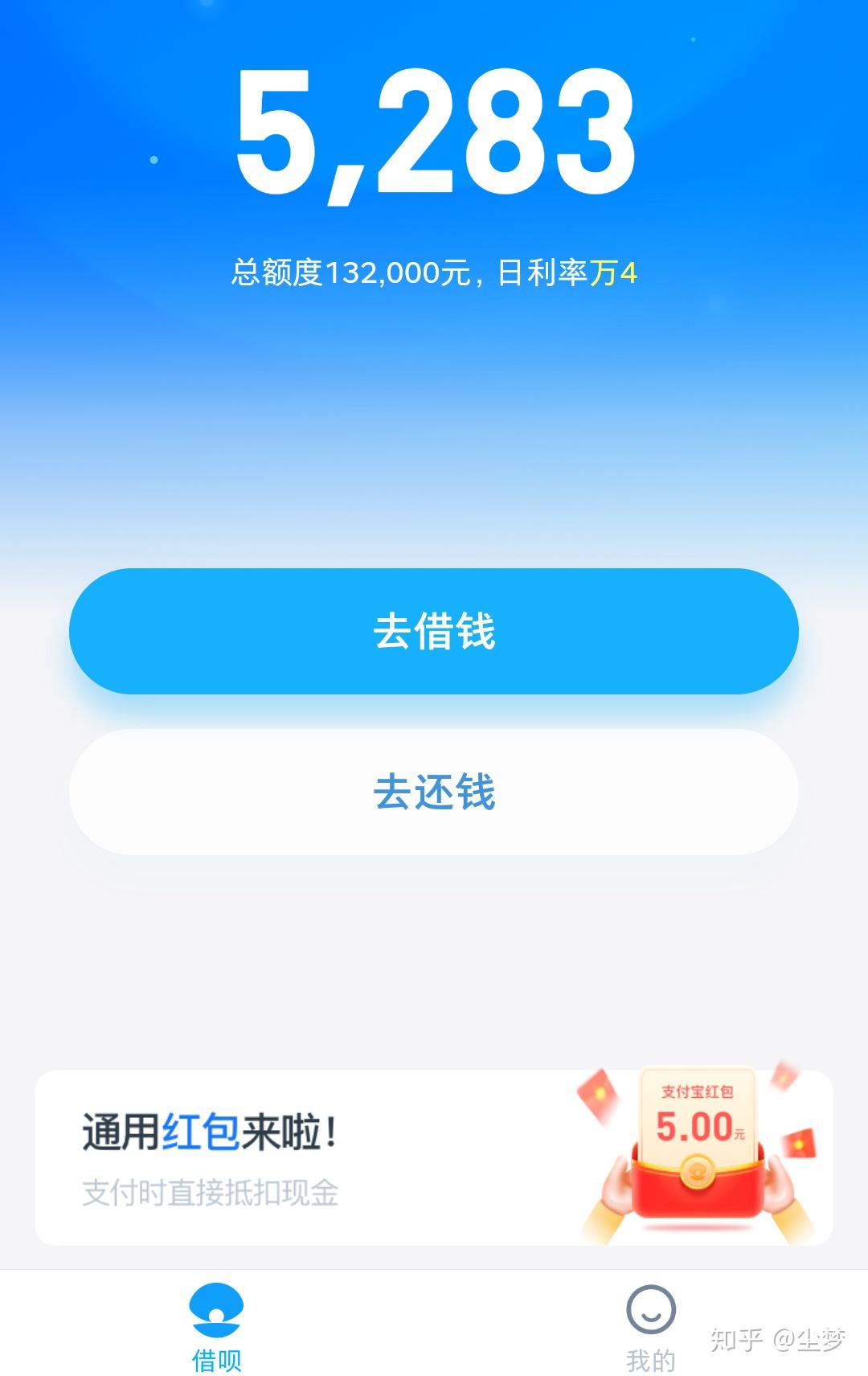Screen dimensions: 868x1376
Task: Tap the large 5,283 available amount
Action: [x=434, y=137]
